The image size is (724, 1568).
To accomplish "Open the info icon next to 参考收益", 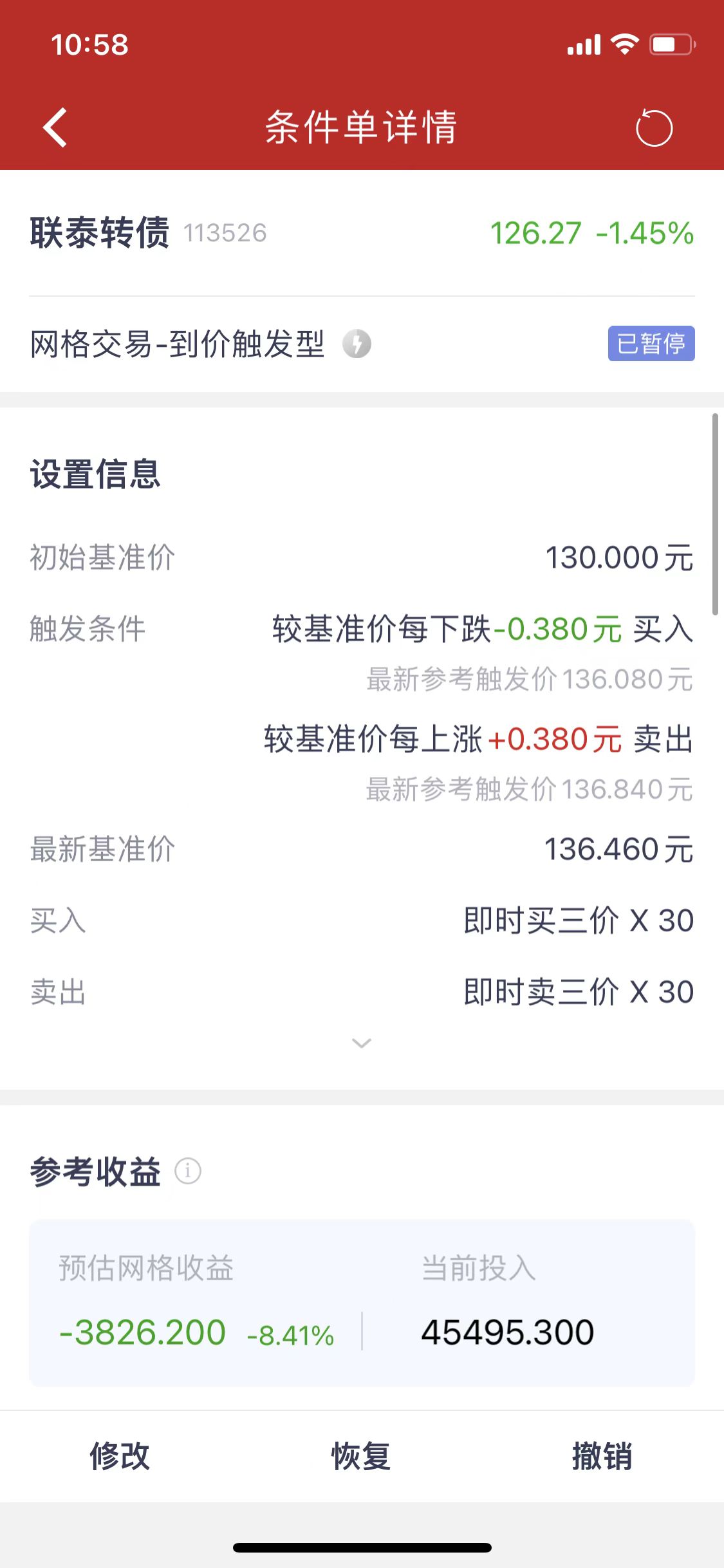I will 188,1171.
